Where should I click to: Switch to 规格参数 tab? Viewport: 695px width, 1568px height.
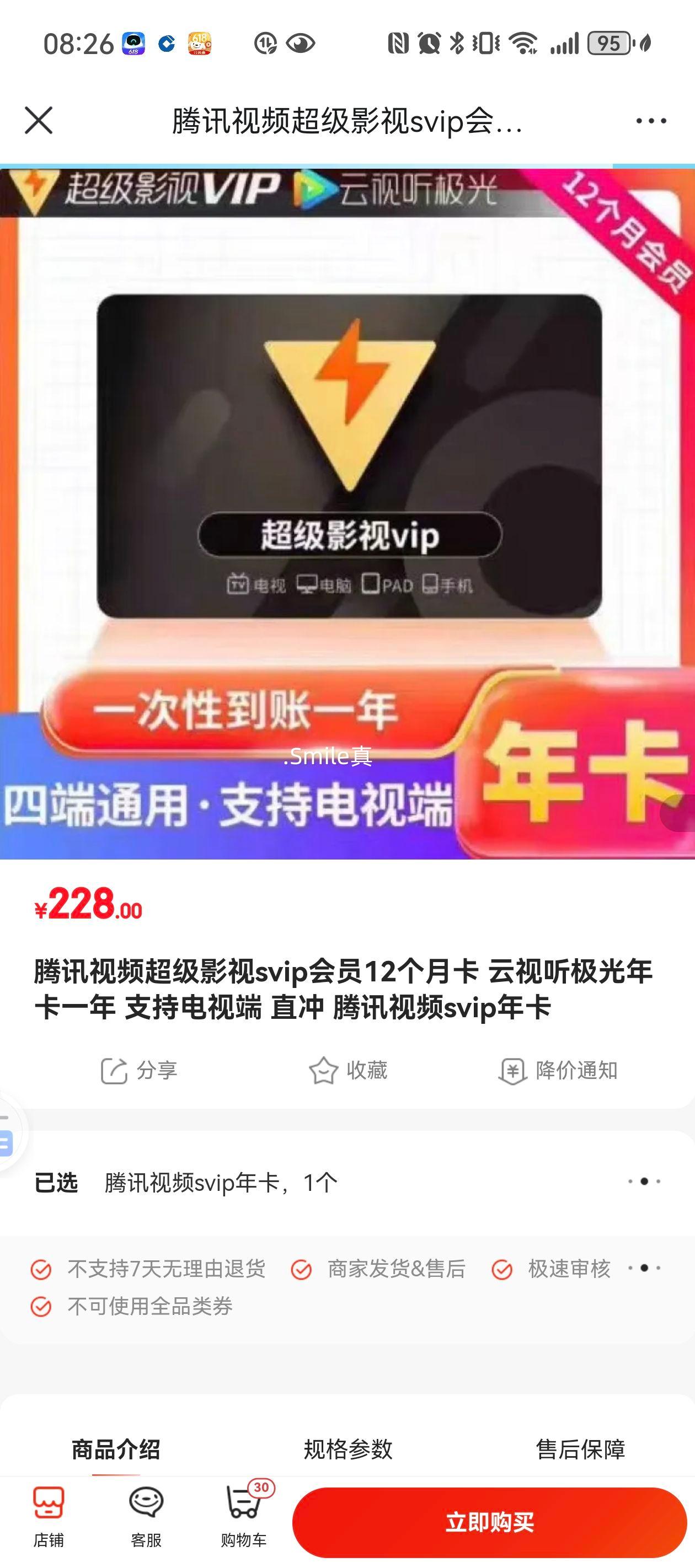[348, 1449]
